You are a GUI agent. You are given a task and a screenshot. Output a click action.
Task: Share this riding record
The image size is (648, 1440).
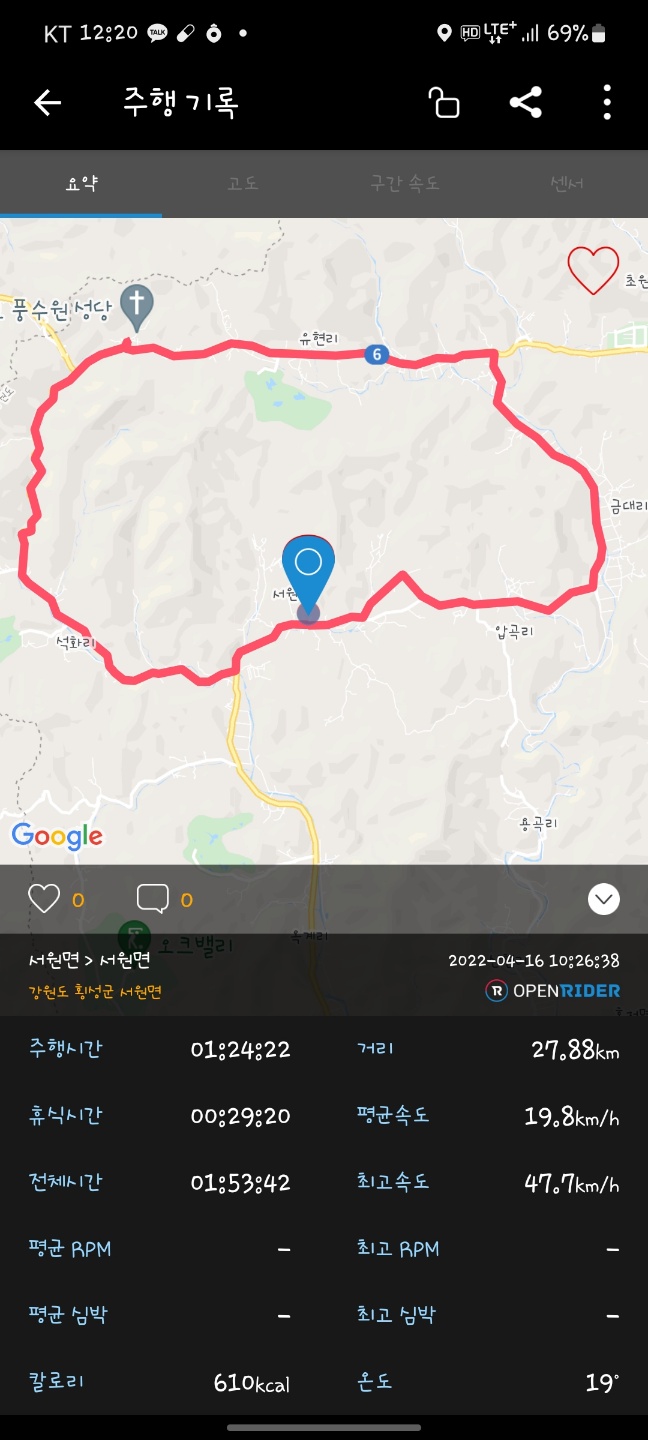tap(526, 102)
